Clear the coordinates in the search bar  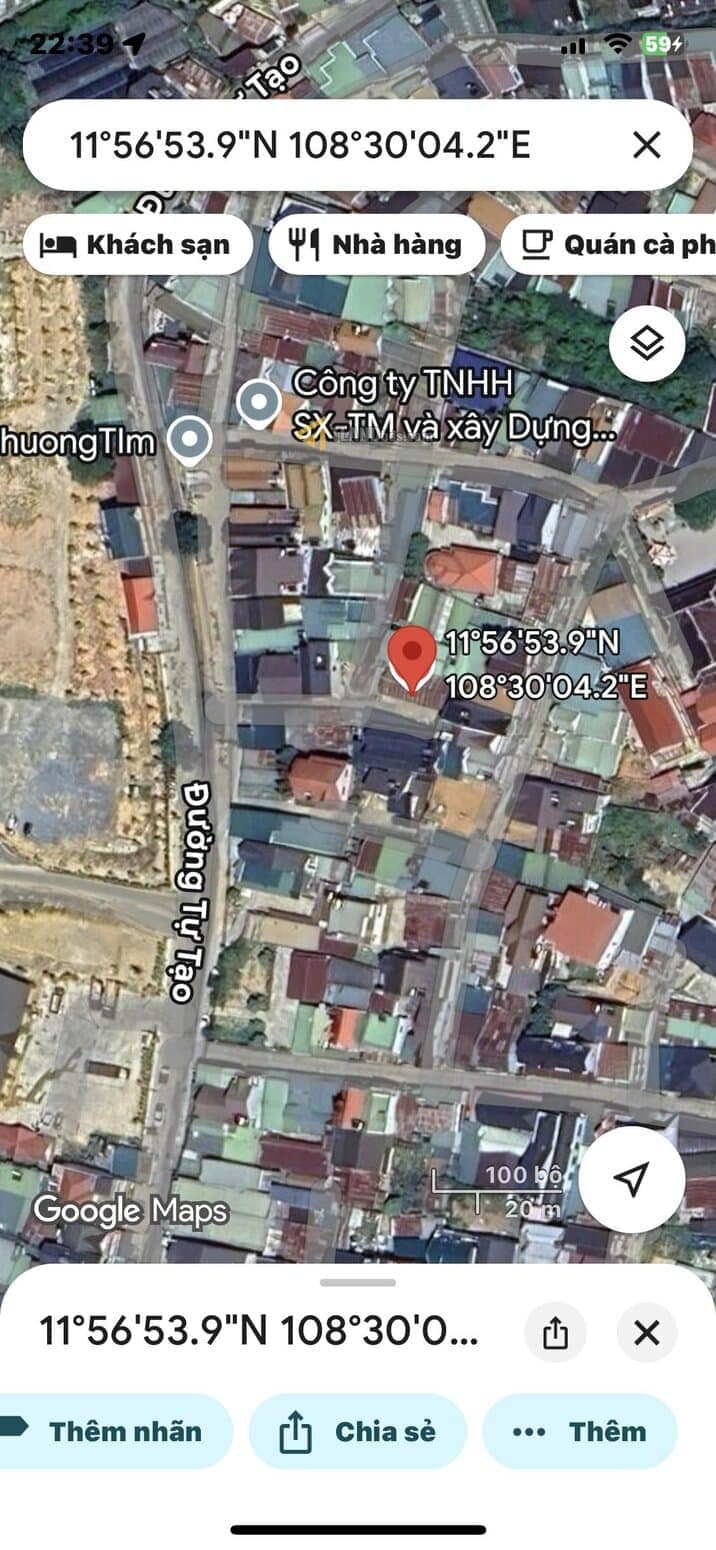pyautogui.click(x=647, y=146)
